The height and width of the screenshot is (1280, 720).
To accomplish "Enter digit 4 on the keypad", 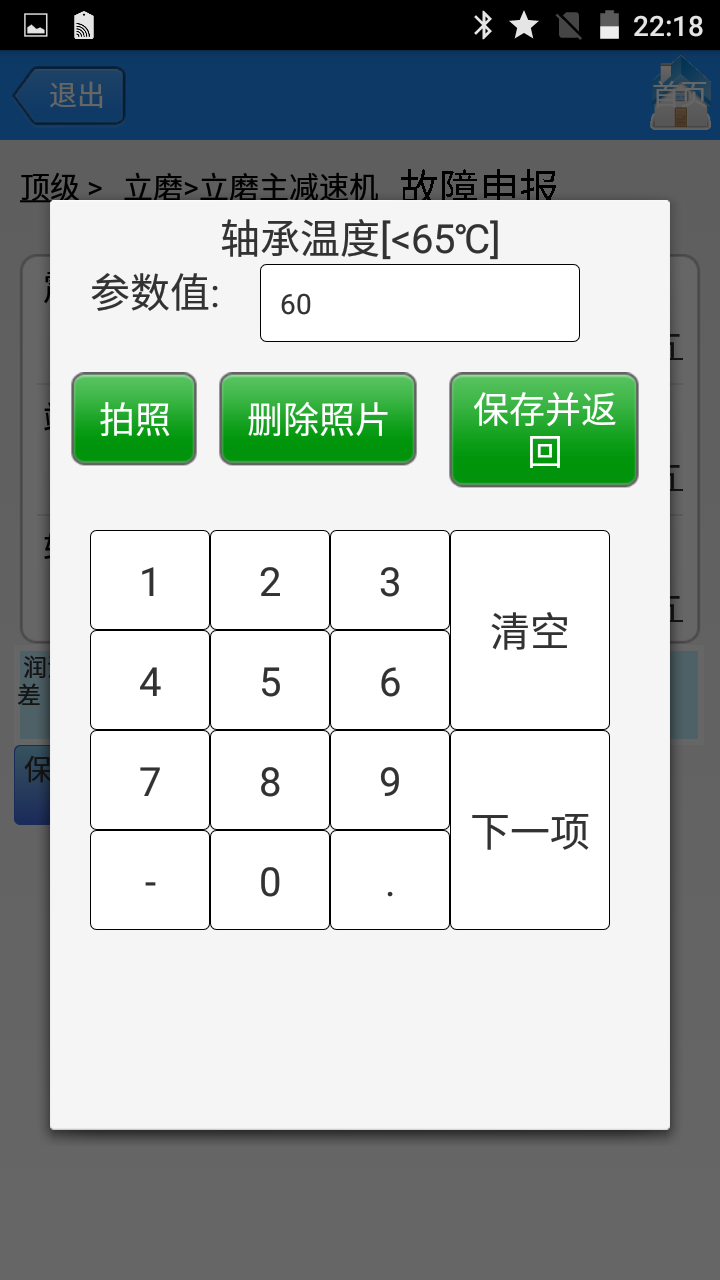I will tap(150, 680).
